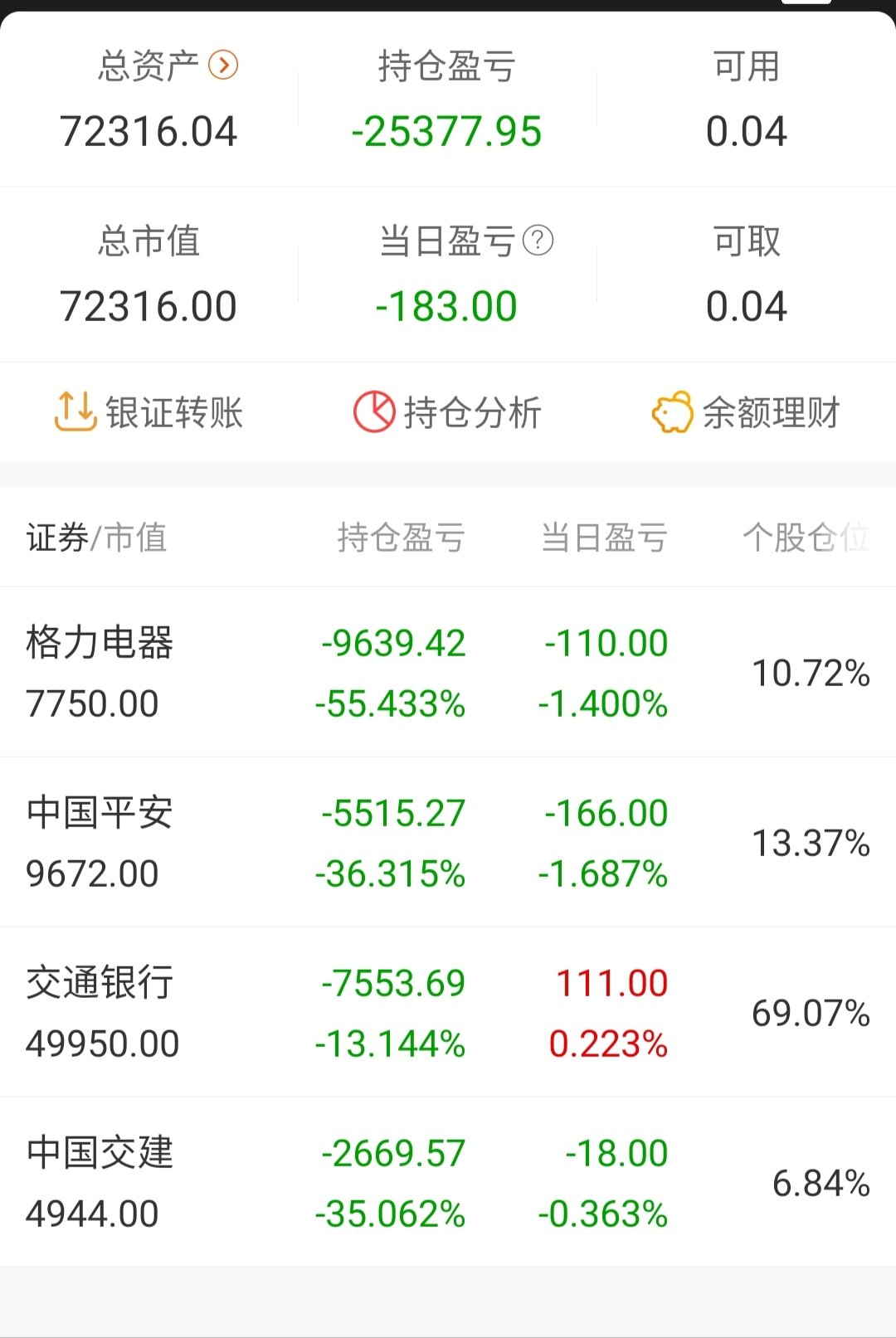Sort holdings by 当日盈亏 column
896x1338 pixels.
604,538
